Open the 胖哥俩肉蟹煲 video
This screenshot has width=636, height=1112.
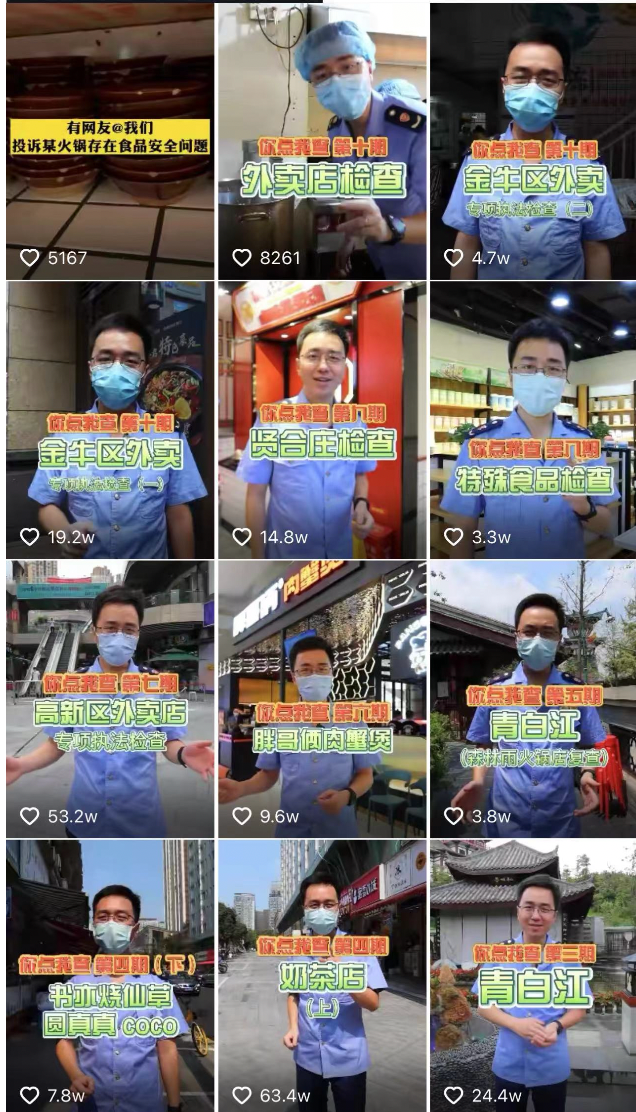pos(322,698)
